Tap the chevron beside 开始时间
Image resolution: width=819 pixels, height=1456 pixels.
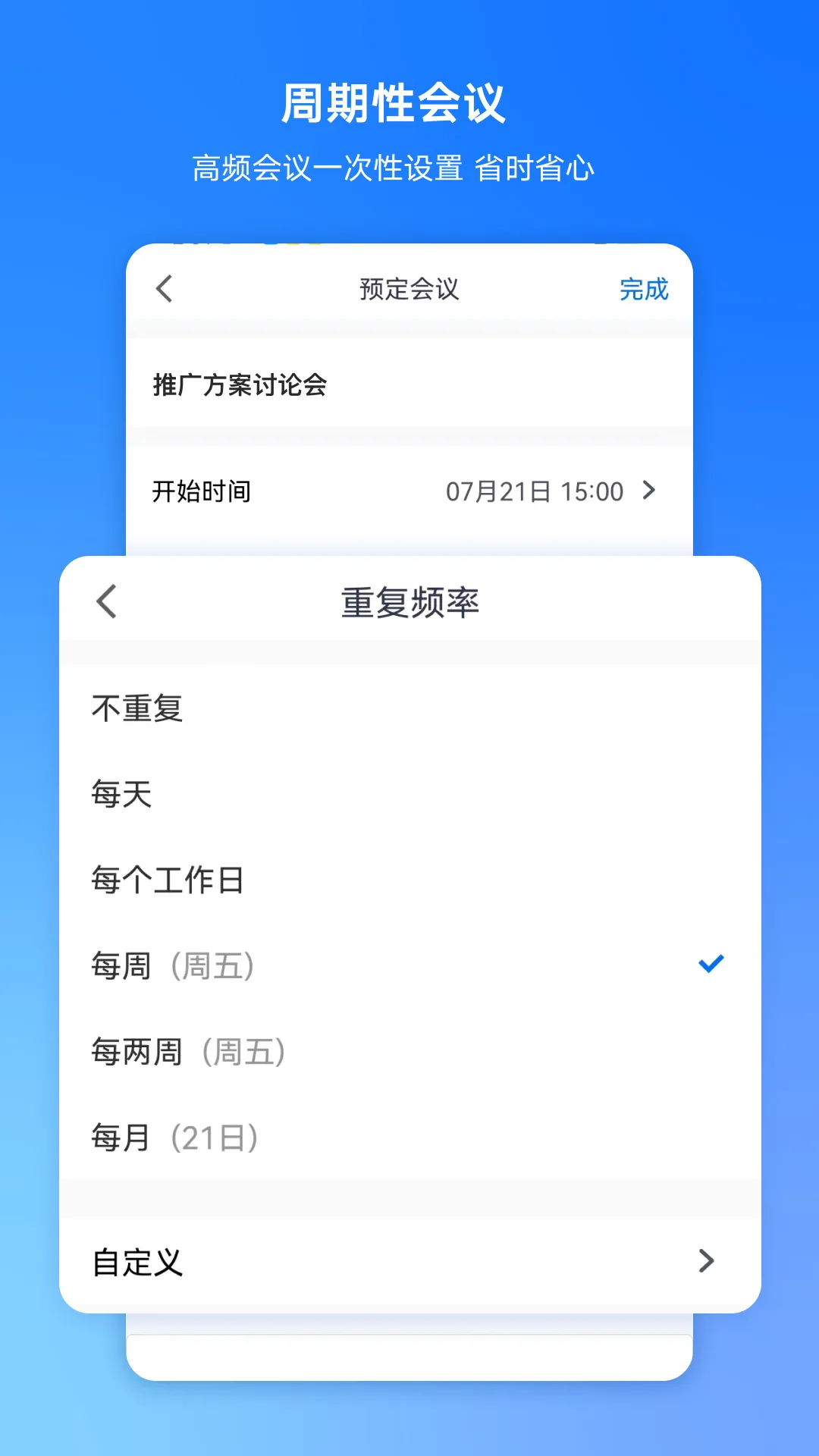pyautogui.click(x=649, y=491)
